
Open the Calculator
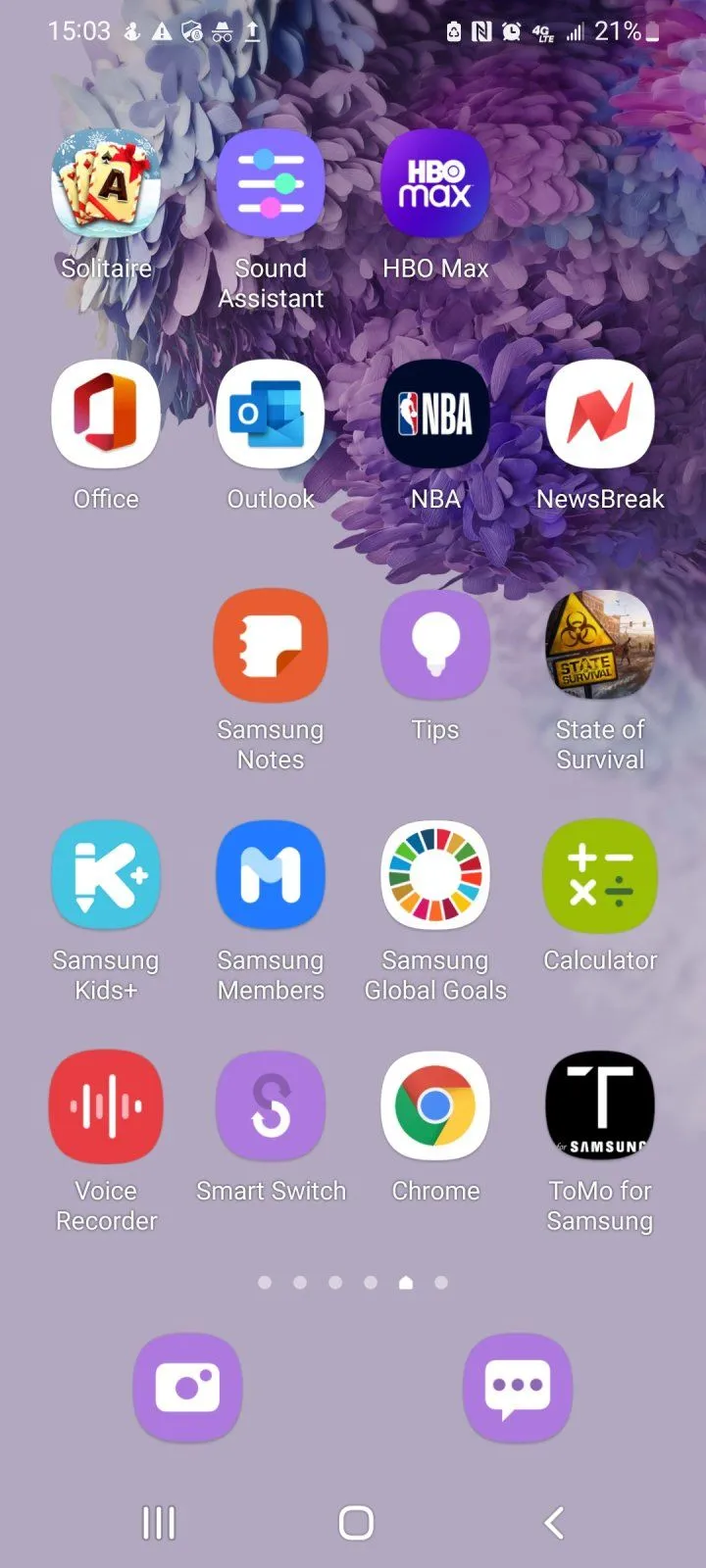coord(600,875)
